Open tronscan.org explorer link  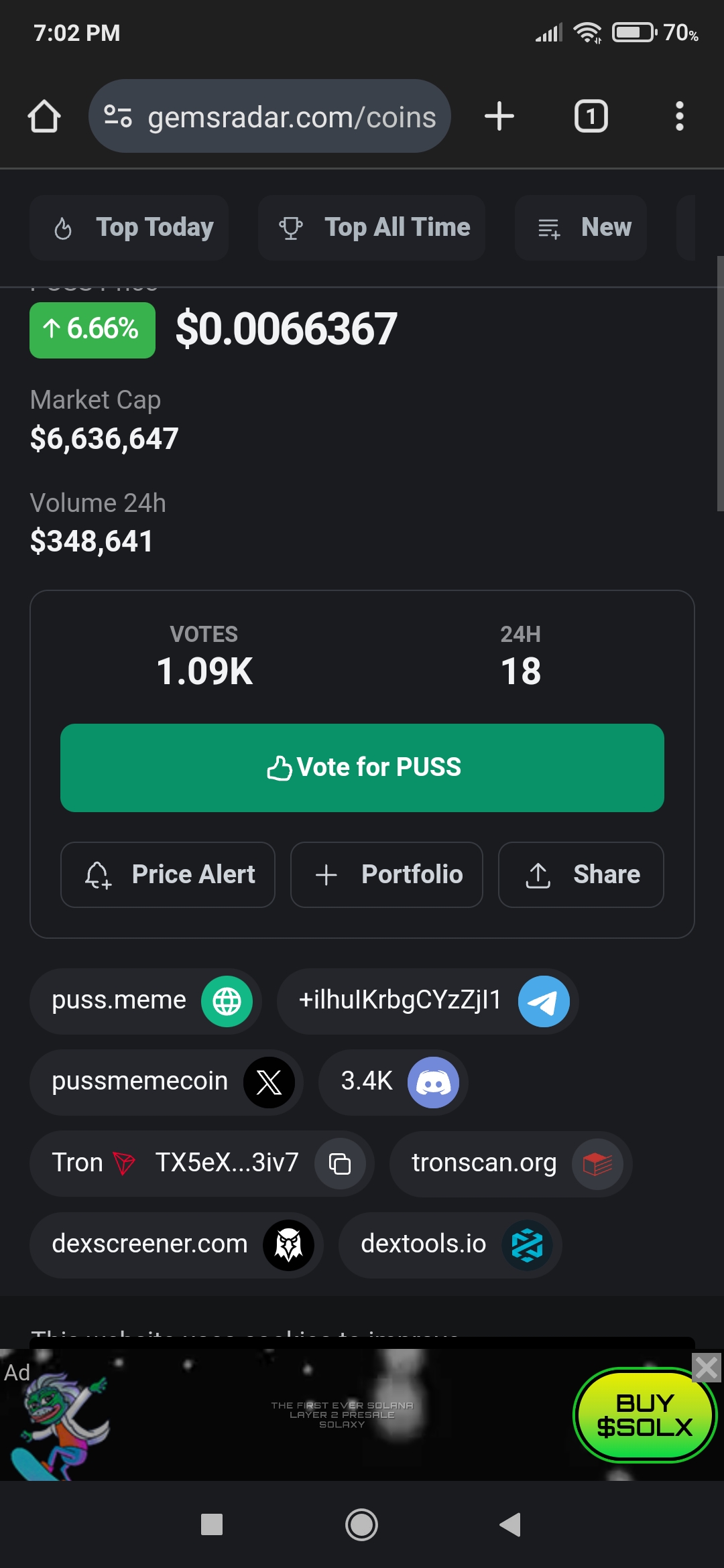tap(510, 1164)
